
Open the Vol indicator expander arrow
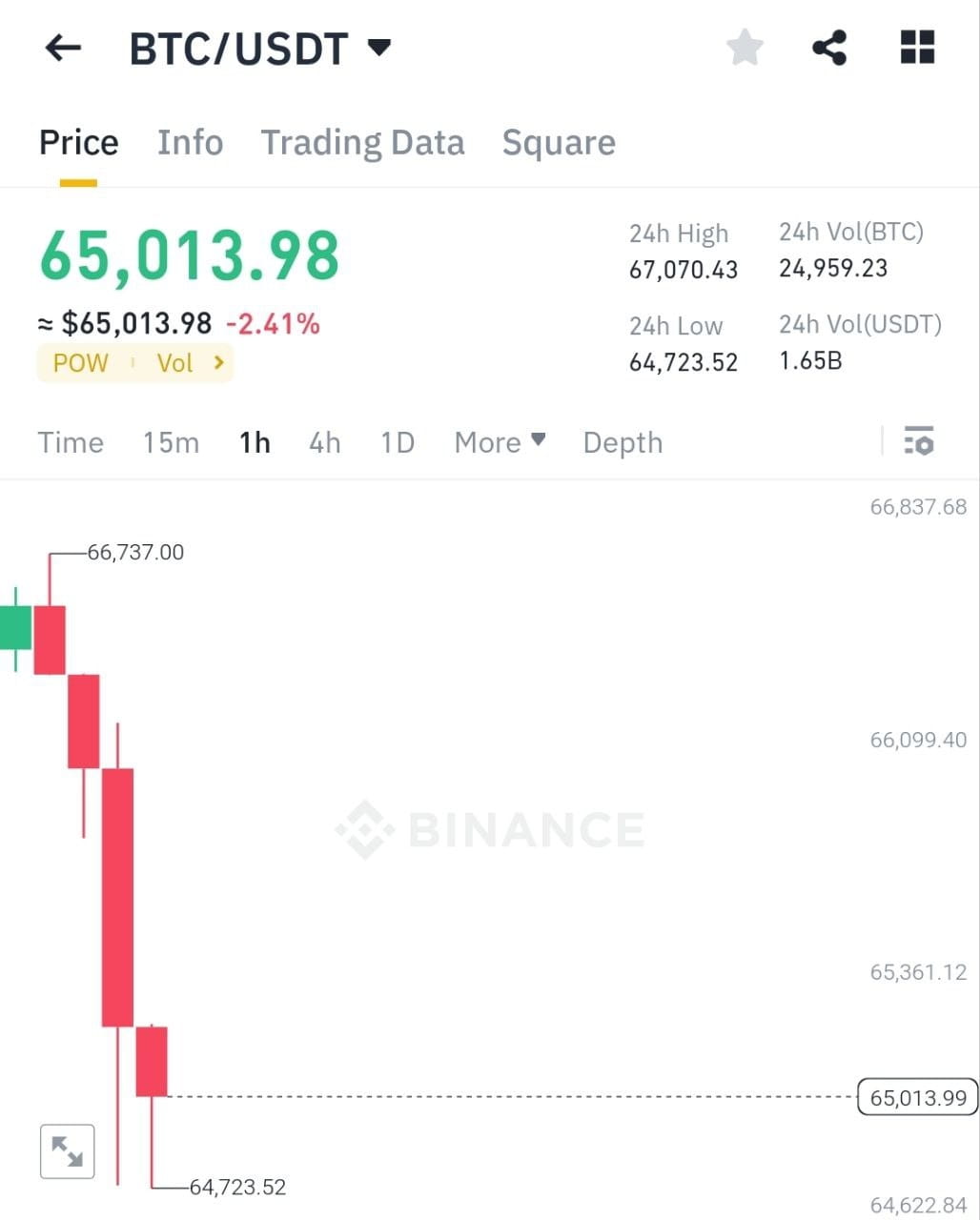pyautogui.click(x=217, y=362)
